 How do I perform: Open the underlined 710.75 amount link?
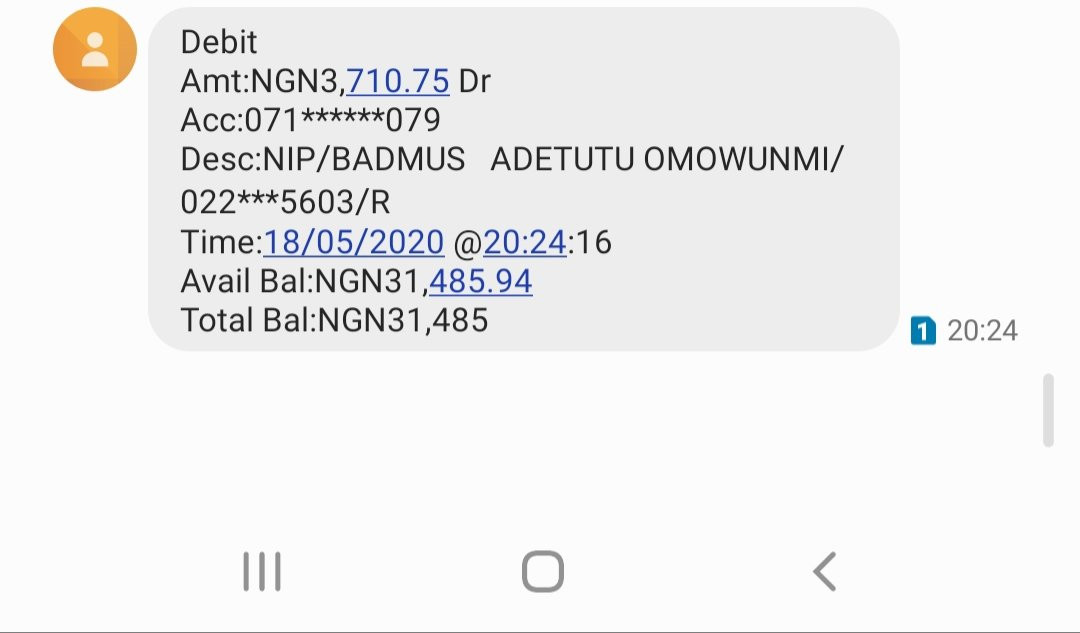click(x=398, y=81)
